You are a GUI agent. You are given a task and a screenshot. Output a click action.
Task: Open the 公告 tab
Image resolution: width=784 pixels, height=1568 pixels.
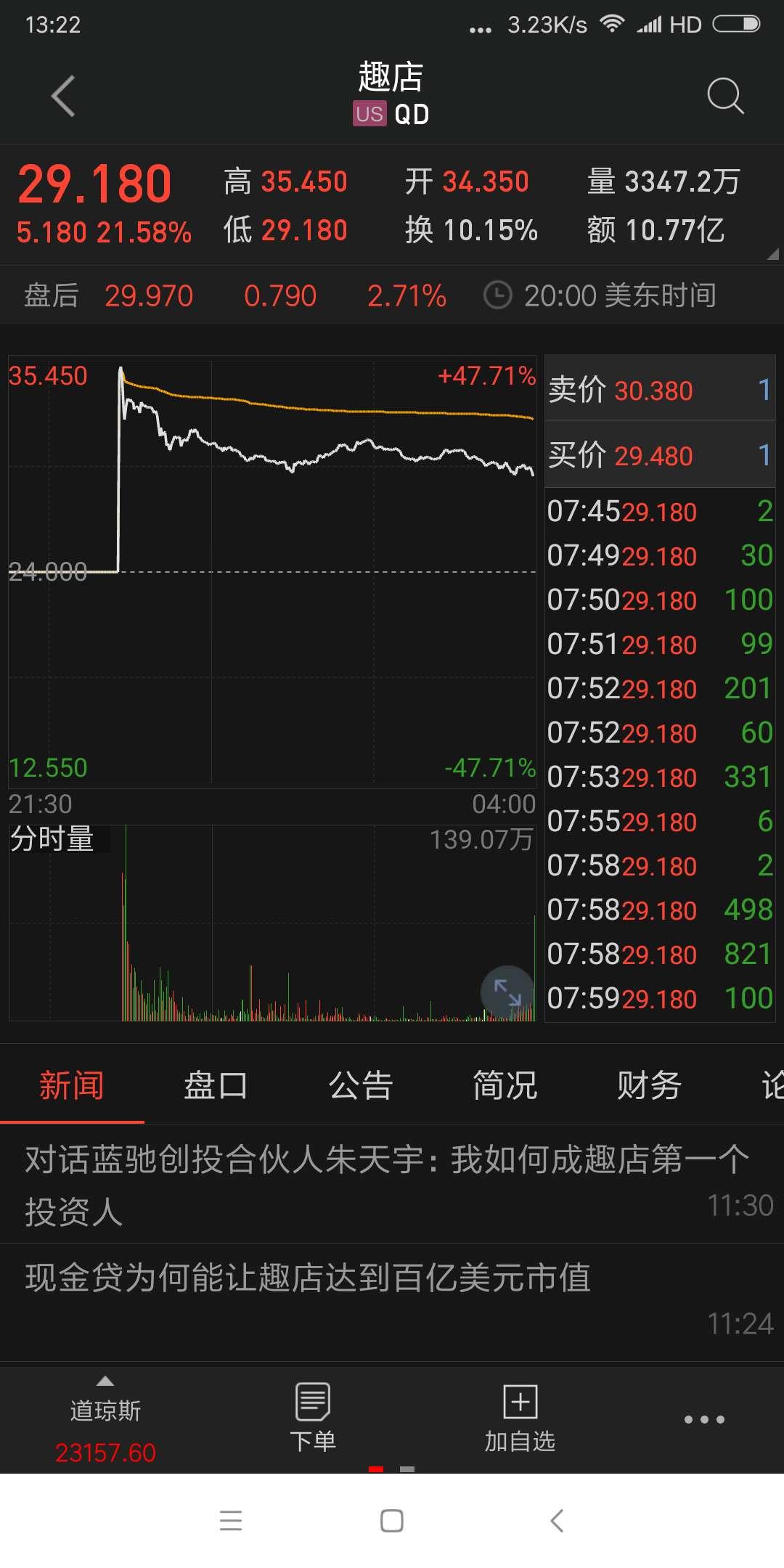pyautogui.click(x=360, y=1086)
